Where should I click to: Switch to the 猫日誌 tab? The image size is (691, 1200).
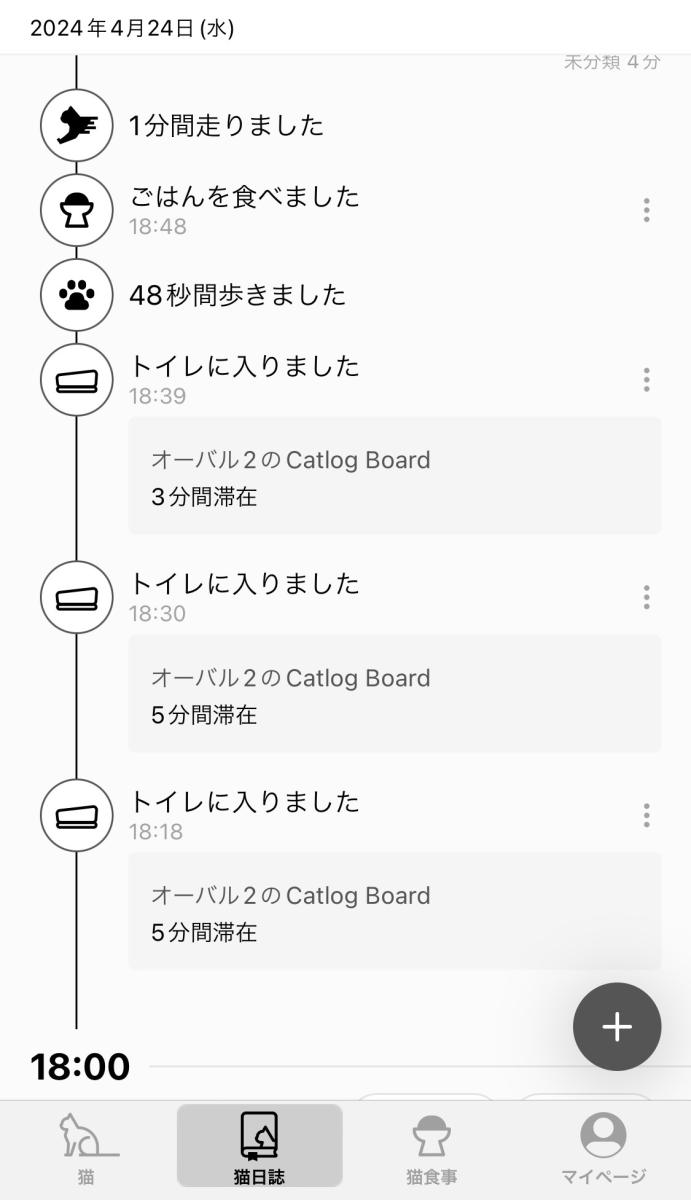click(x=259, y=1149)
